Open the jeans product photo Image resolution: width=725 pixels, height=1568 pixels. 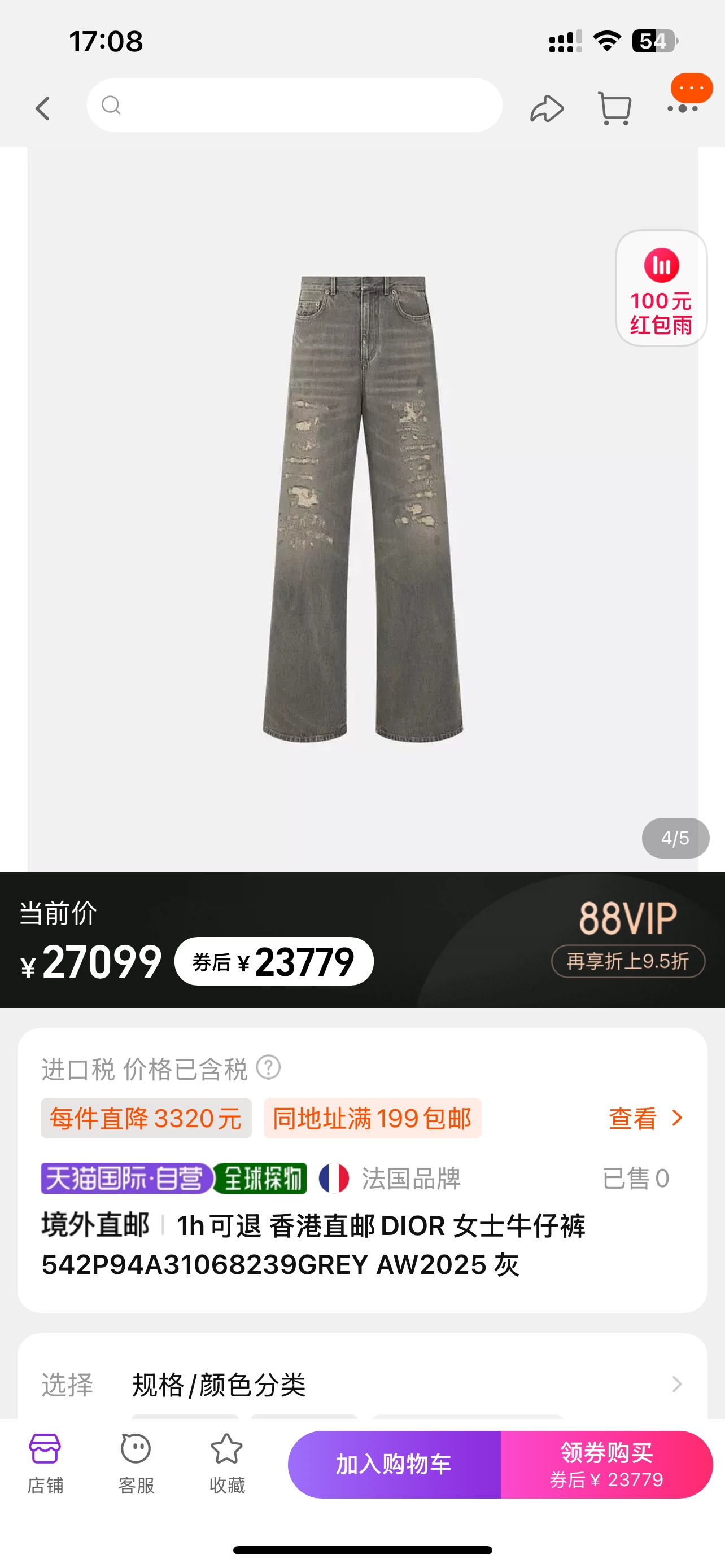click(x=362, y=509)
